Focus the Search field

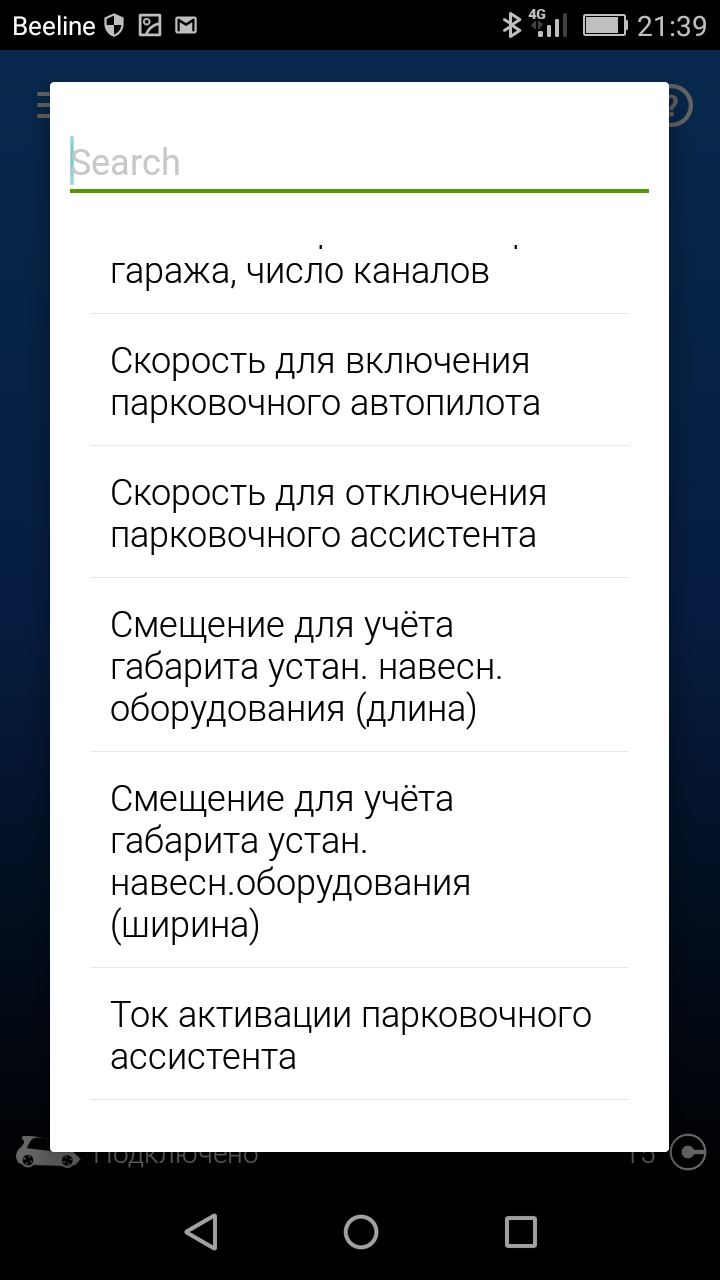click(358, 162)
